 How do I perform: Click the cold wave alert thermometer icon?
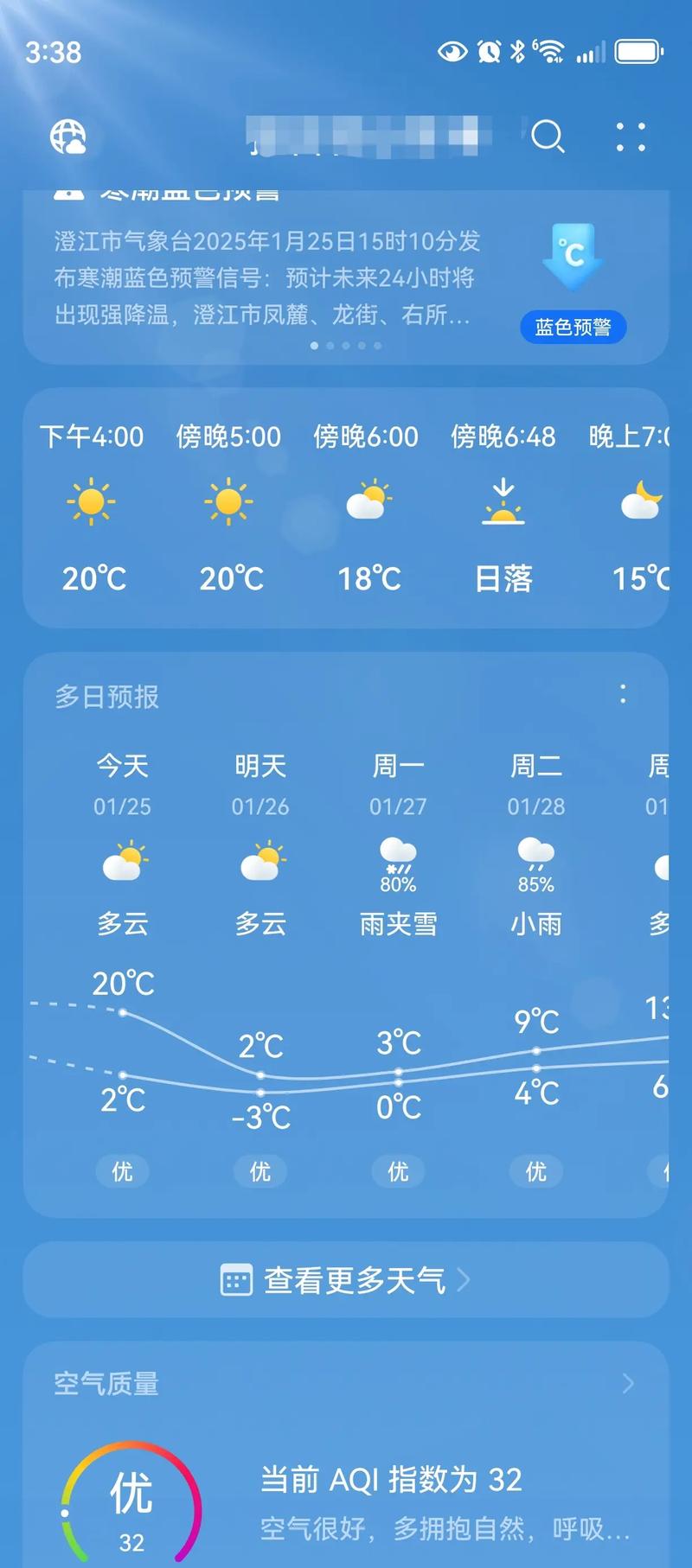click(572, 255)
